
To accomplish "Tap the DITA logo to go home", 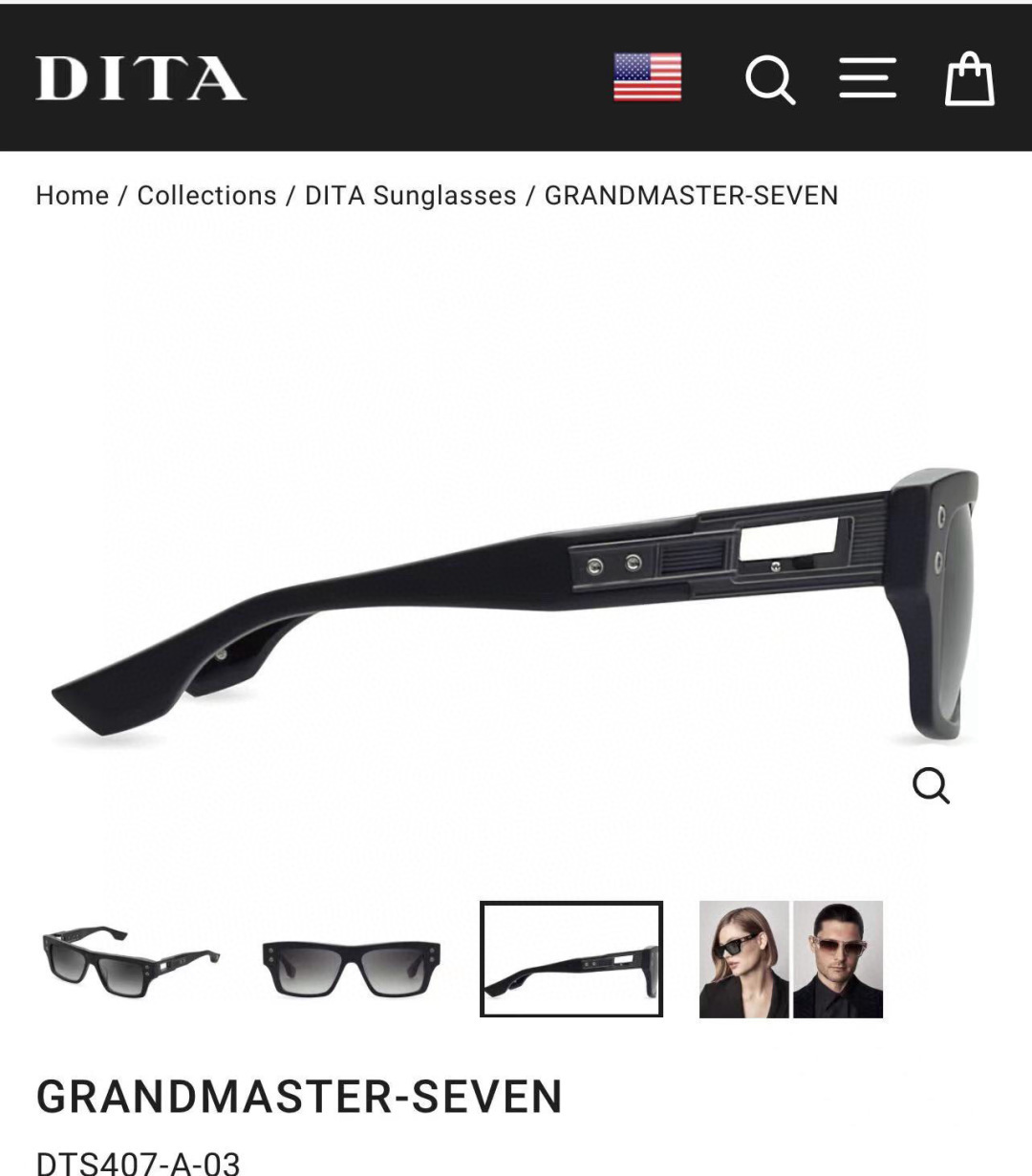I will 140,78.
